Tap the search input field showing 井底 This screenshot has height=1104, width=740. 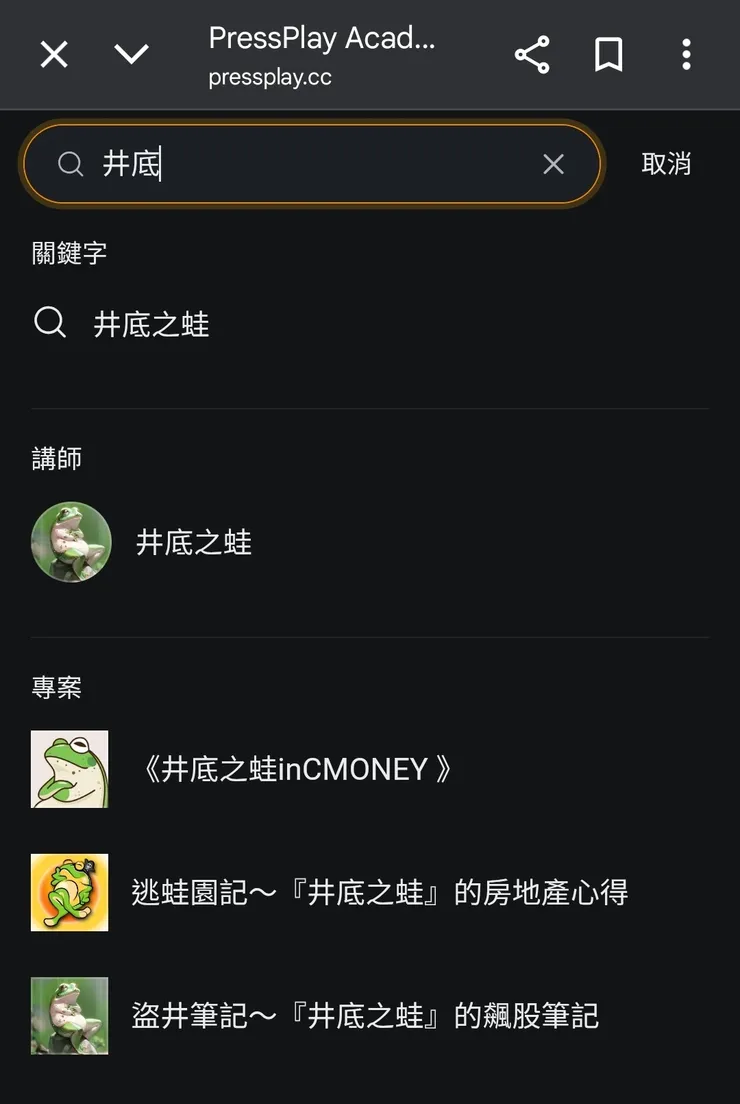pyautogui.click(x=300, y=163)
